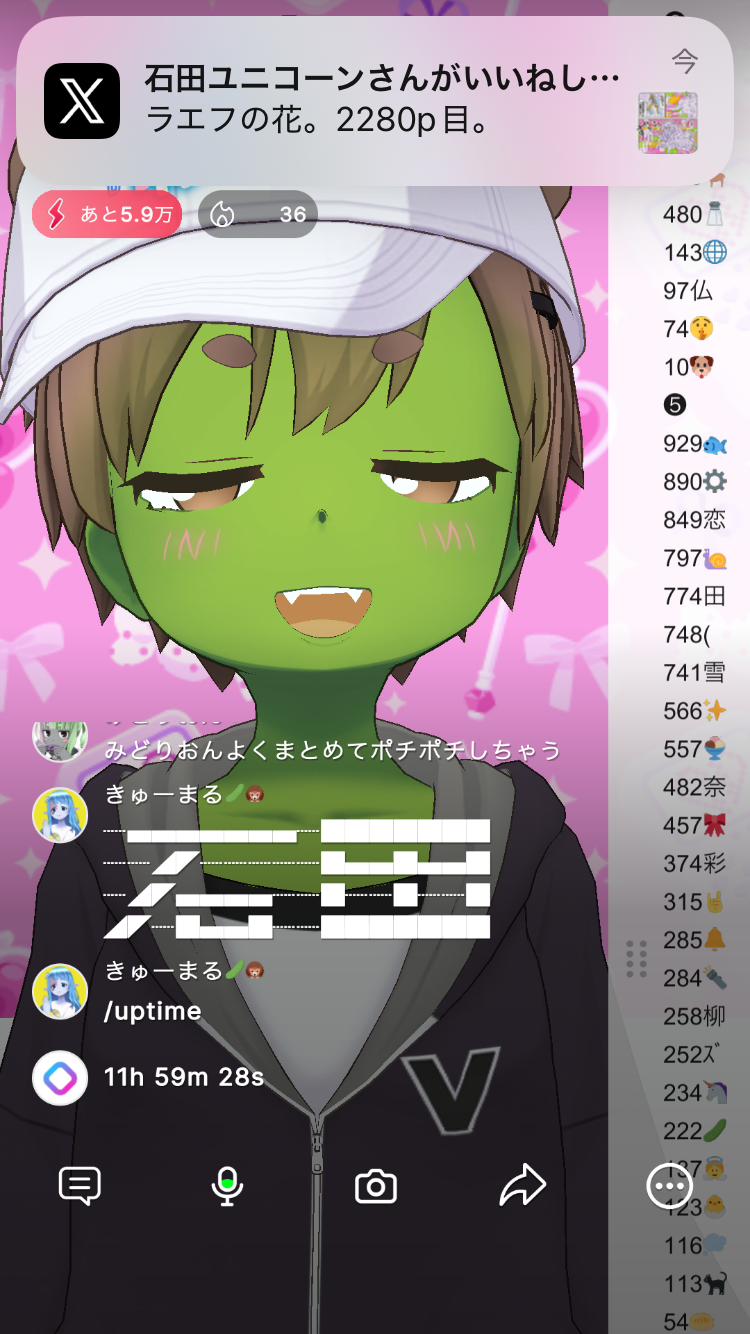Open きゅーまる's profile avatar beside /uptime
The height and width of the screenshot is (1334, 750).
(x=60, y=991)
